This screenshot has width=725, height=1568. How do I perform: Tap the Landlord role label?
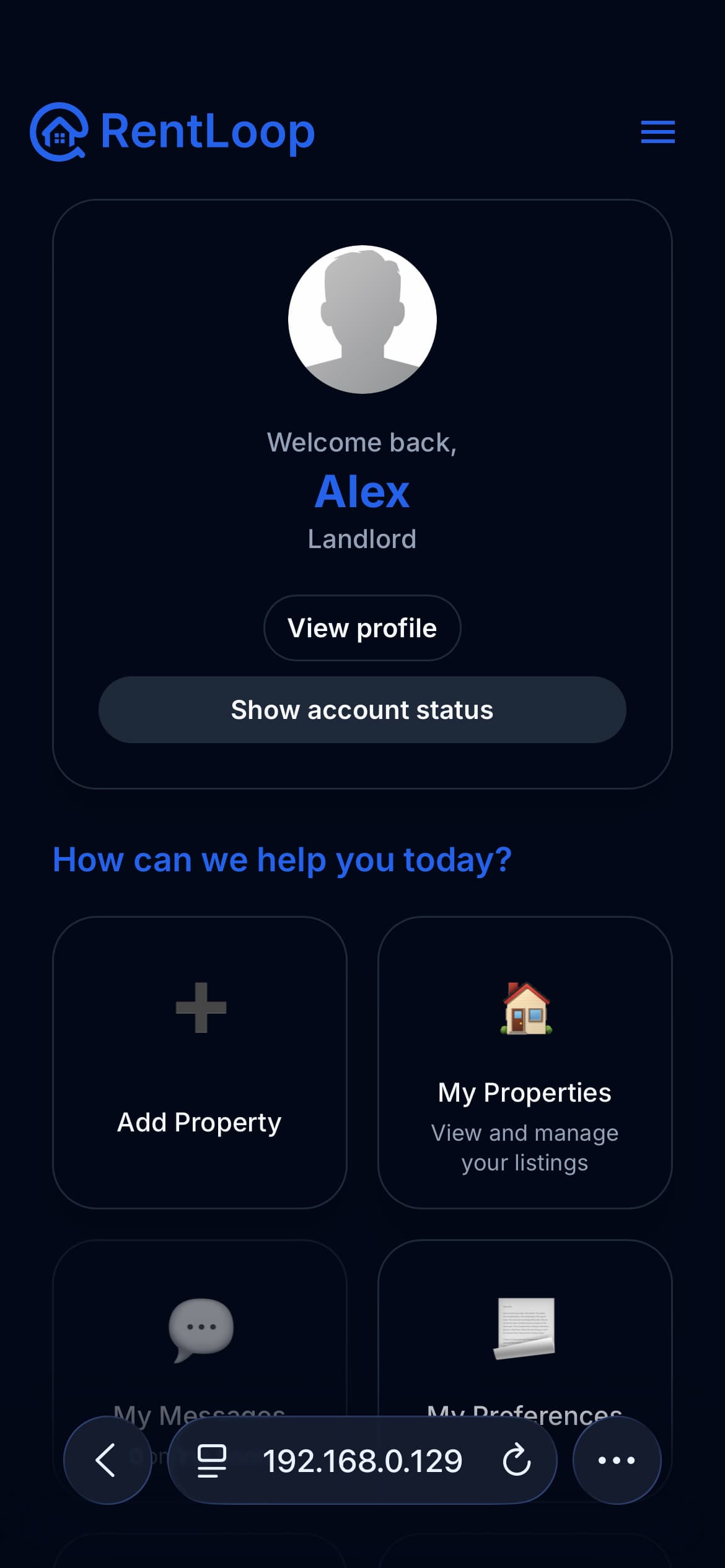pos(362,539)
